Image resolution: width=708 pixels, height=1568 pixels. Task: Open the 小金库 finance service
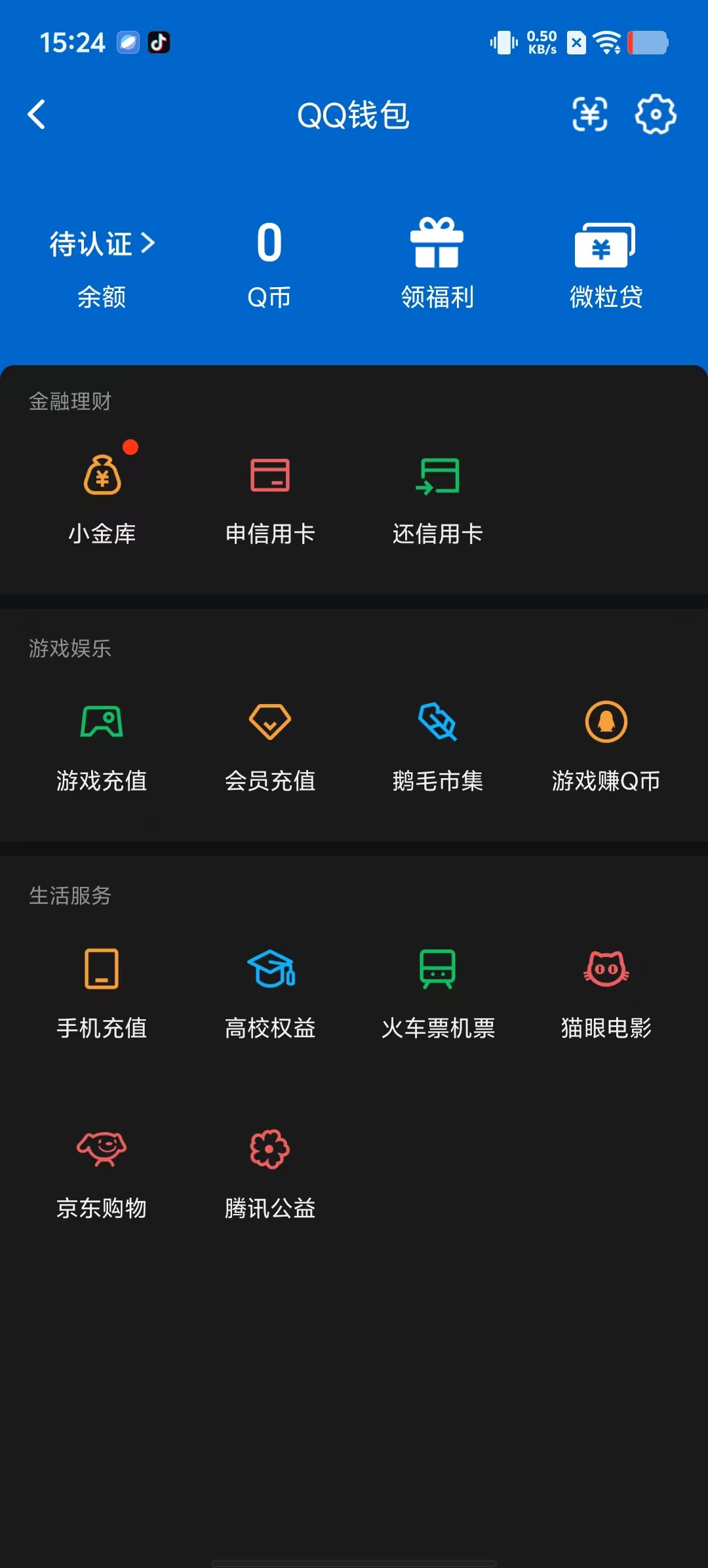pos(103,495)
